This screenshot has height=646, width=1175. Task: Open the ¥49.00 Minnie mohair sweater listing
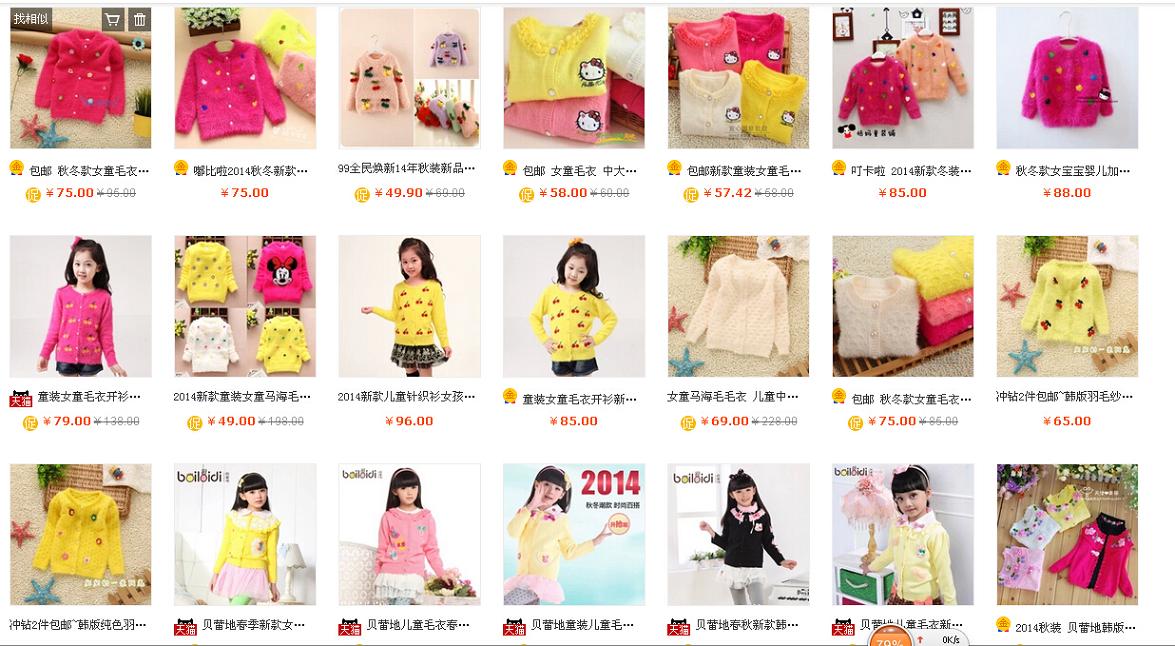(245, 306)
